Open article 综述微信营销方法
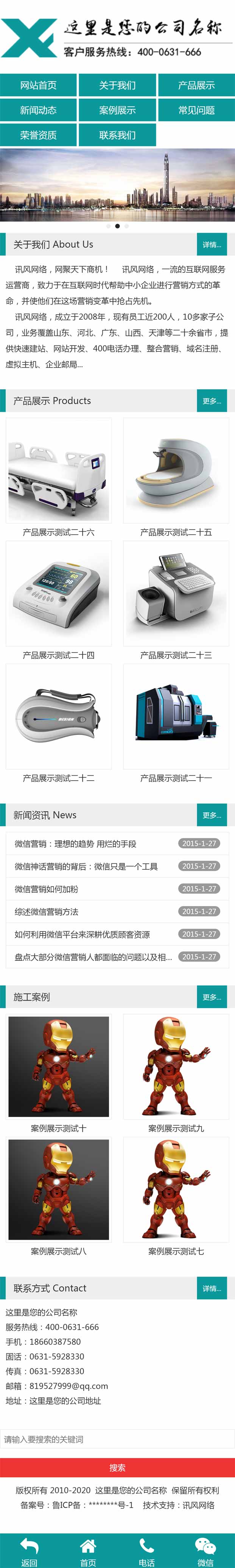Screen dimensions: 235x1568 (x=47, y=911)
